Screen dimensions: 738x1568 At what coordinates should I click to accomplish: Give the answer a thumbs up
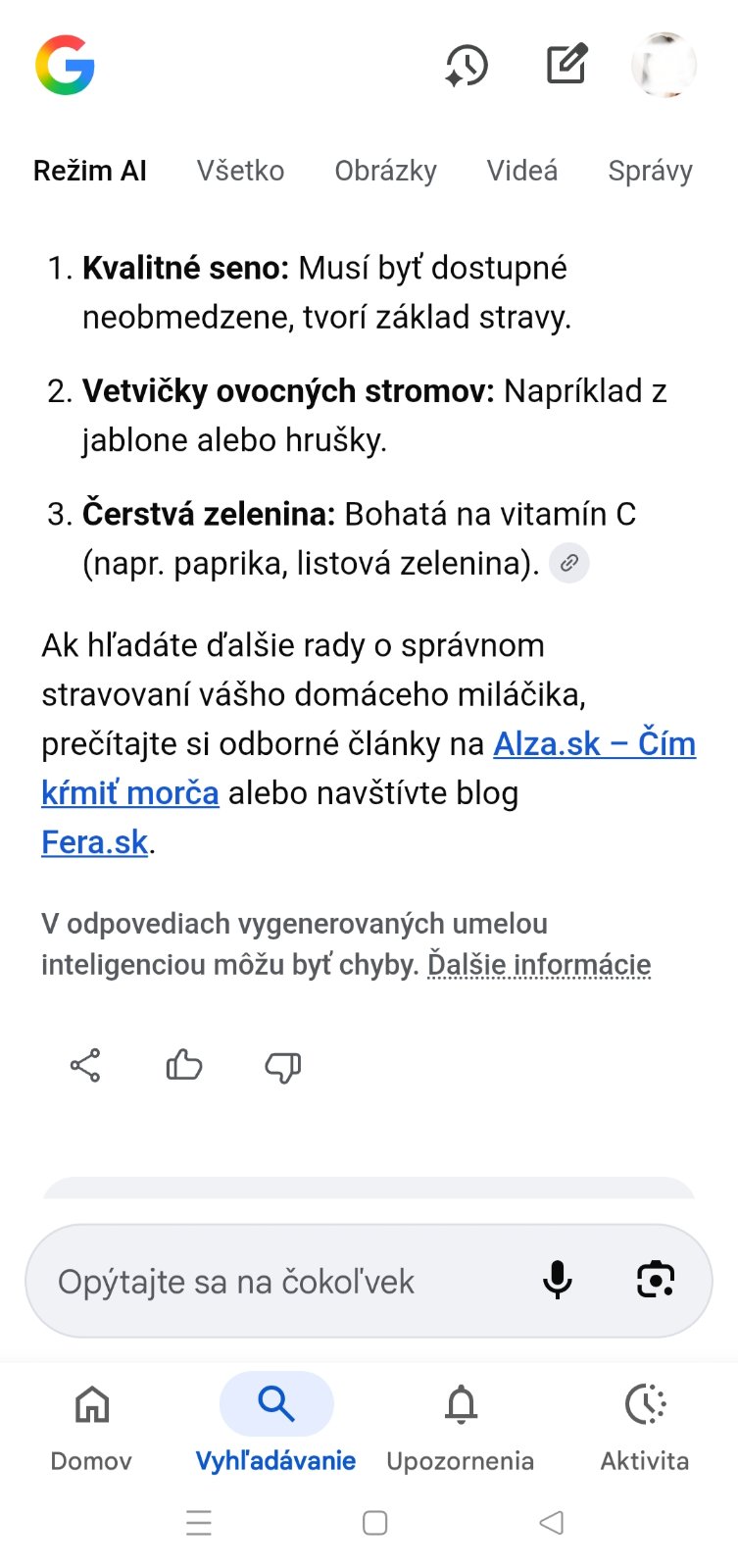(x=183, y=1065)
